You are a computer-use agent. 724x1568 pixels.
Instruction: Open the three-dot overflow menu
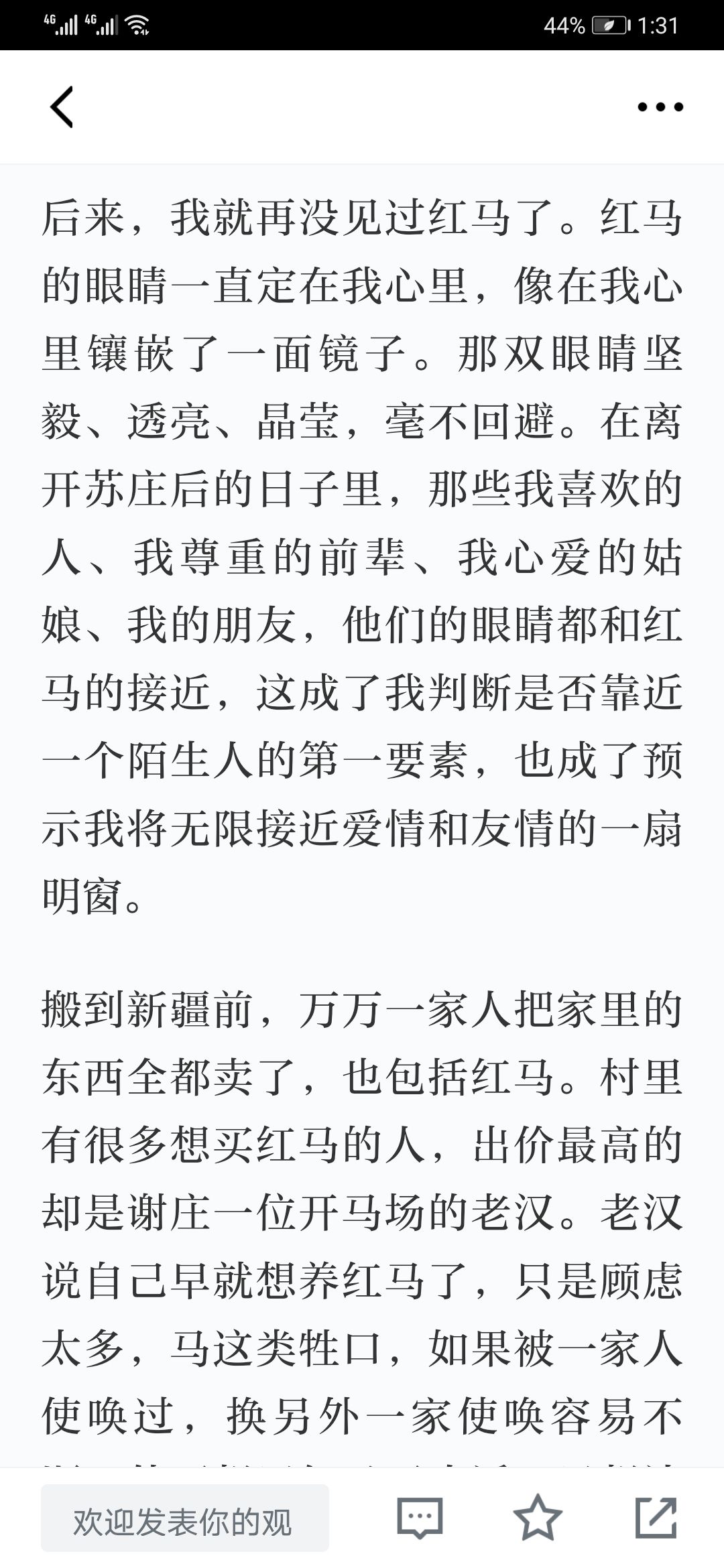click(x=660, y=107)
